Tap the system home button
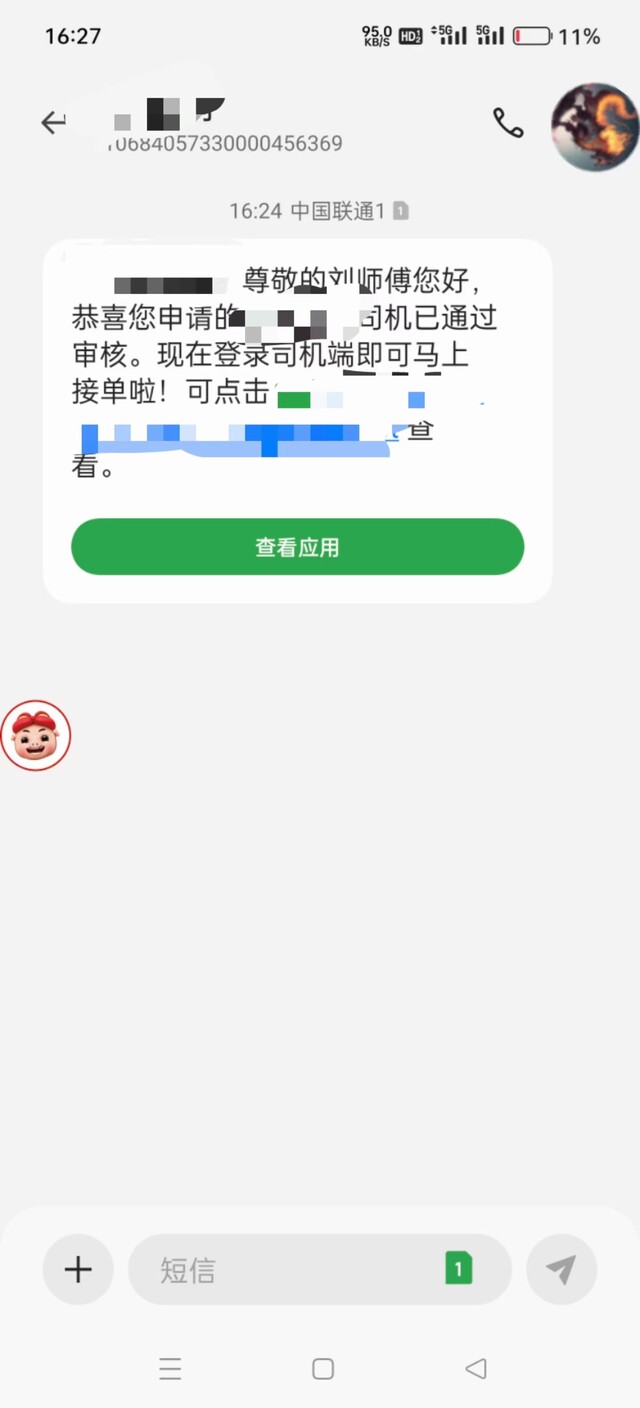The height and width of the screenshot is (1408, 640). coord(322,1369)
